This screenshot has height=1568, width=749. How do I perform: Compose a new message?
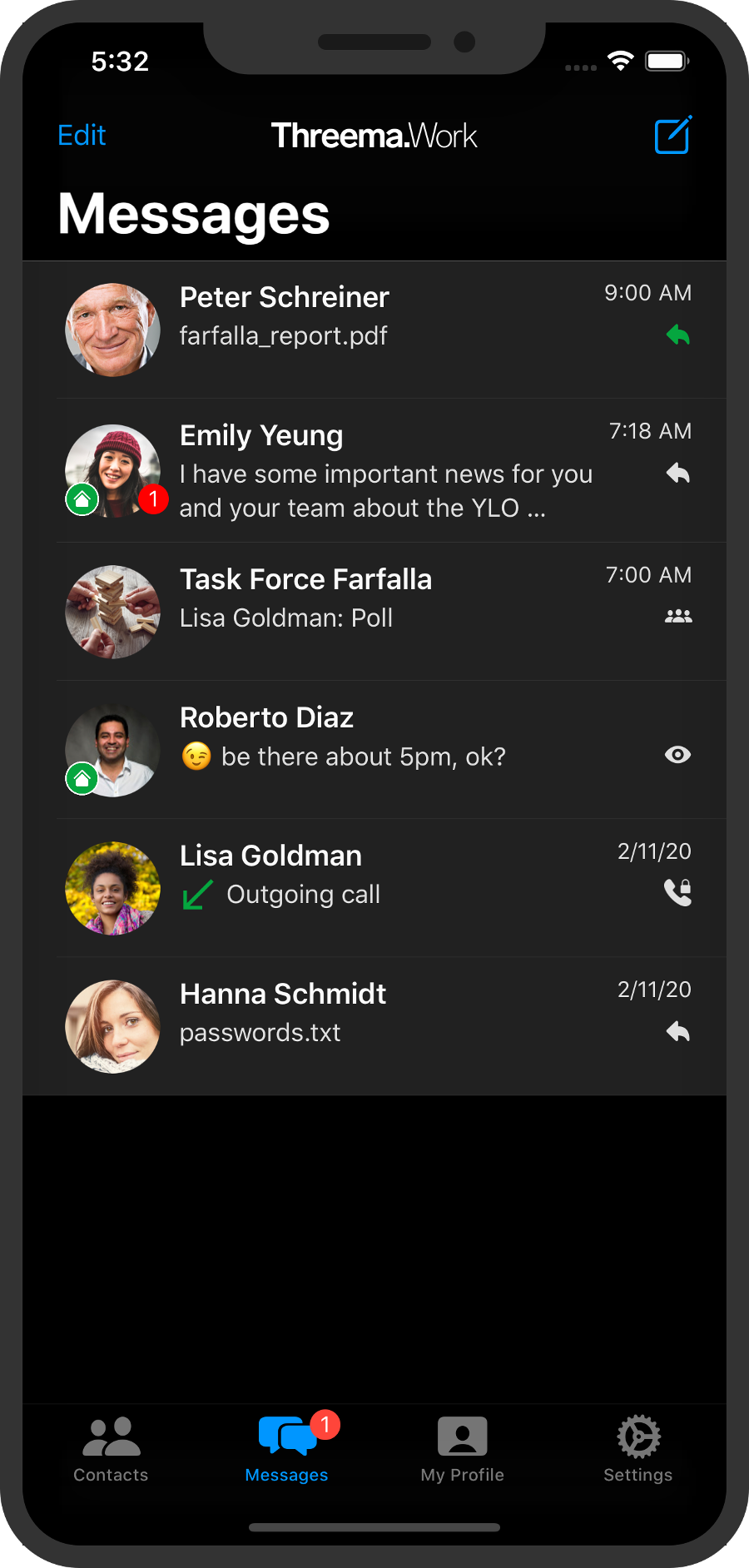point(672,135)
